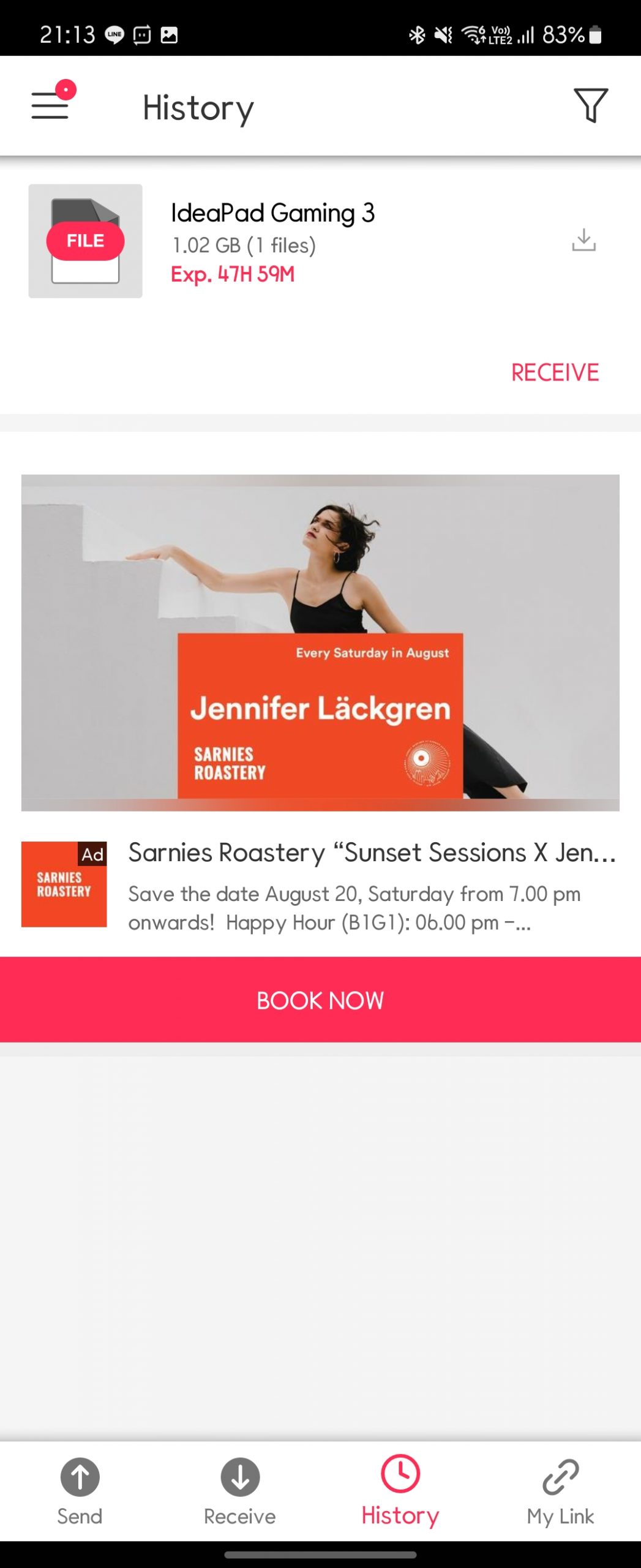Open the history filter
This screenshot has height=1568, width=641.
click(x=590, y=105)
